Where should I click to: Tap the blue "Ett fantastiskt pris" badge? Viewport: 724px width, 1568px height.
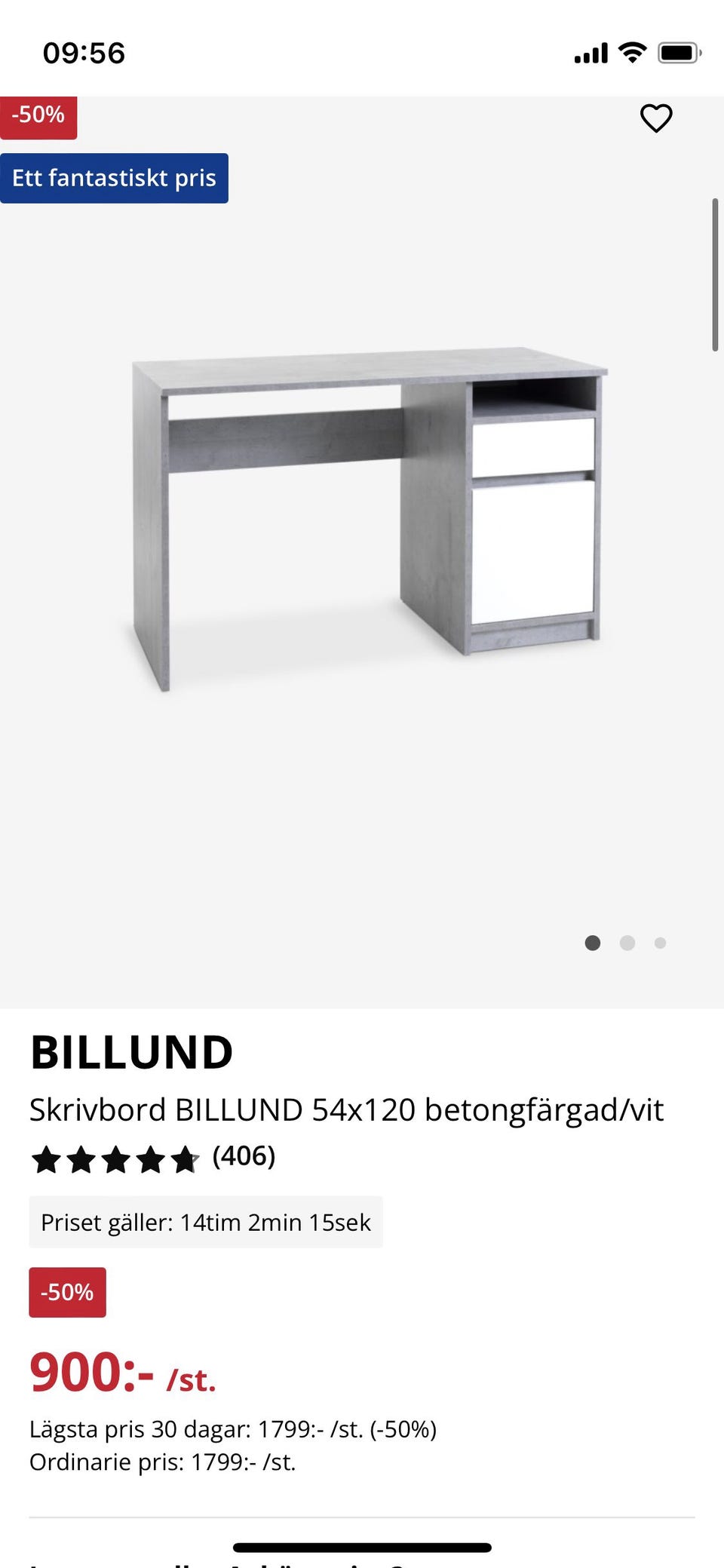115,177
